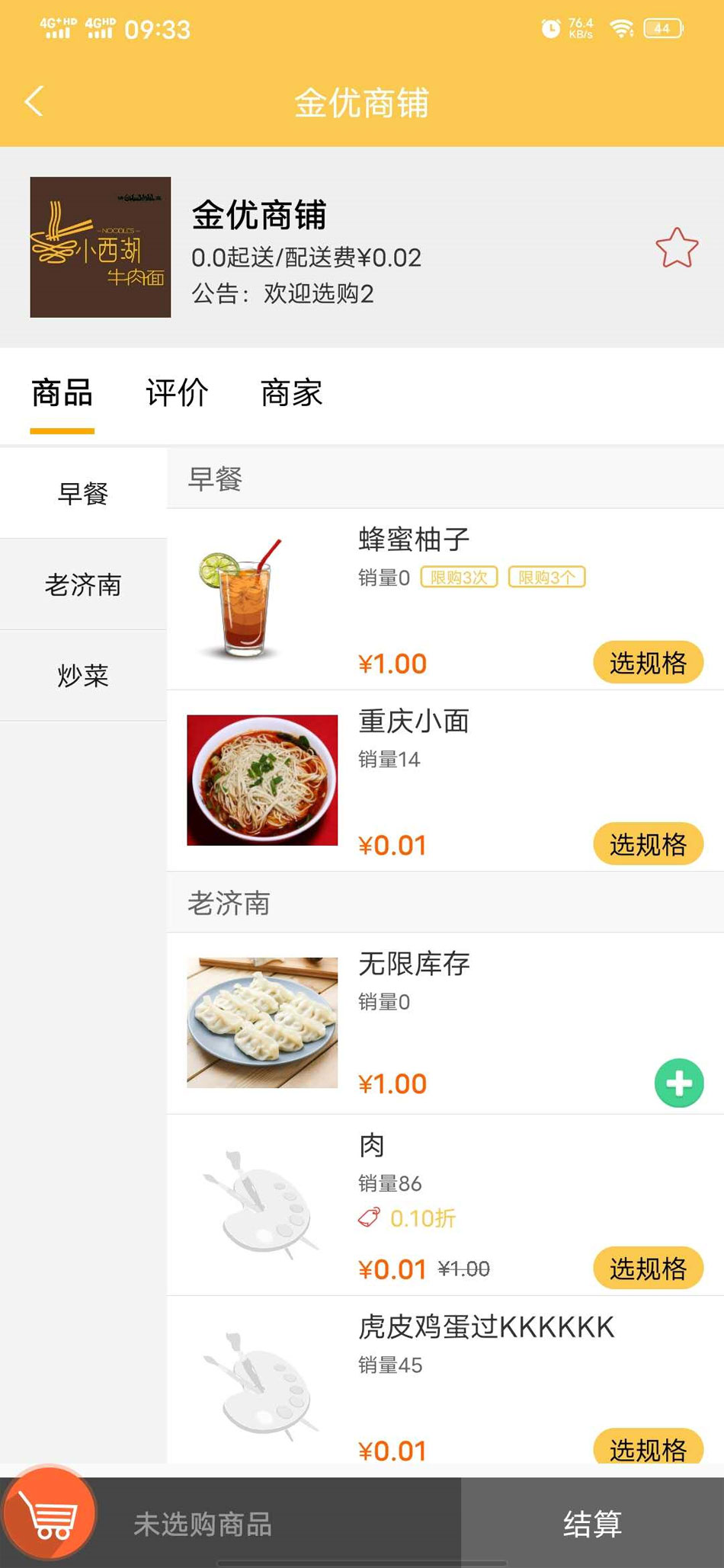Tap the 小西湖牛肉面 shop logo

[100, 247]
